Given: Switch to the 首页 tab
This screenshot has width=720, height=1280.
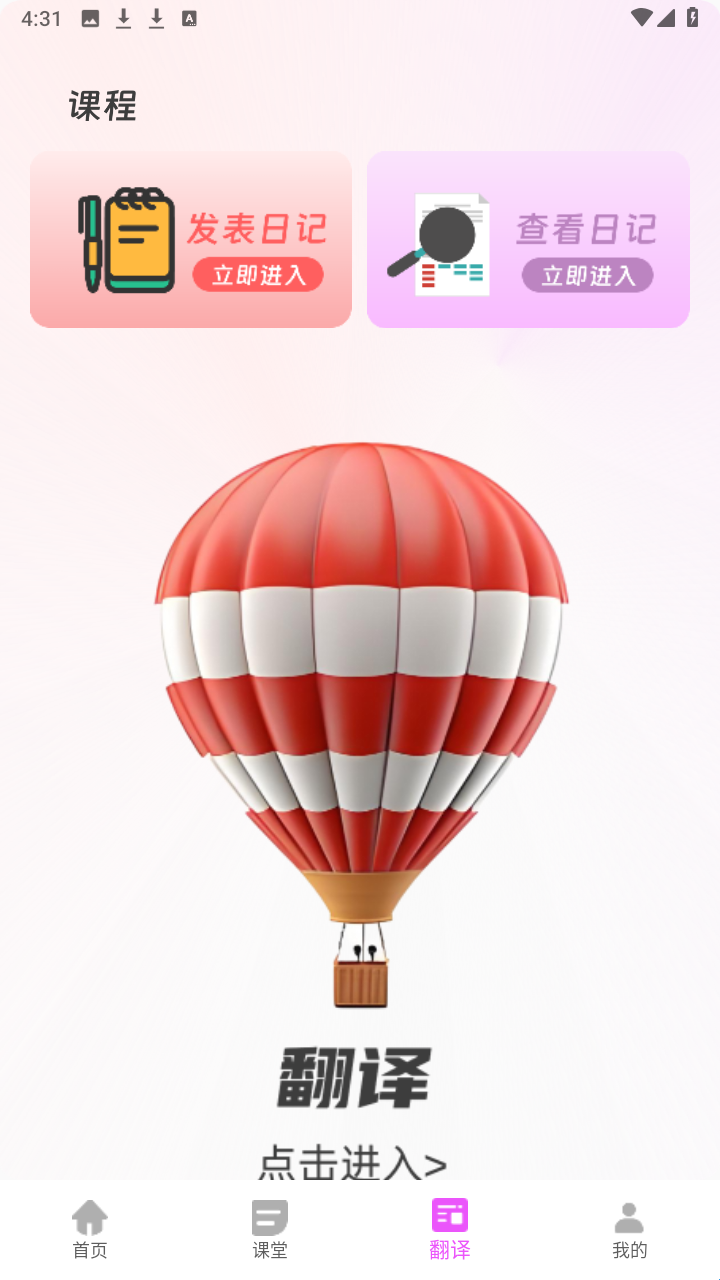Looking at the screenshot, I should pos(90,1230).
